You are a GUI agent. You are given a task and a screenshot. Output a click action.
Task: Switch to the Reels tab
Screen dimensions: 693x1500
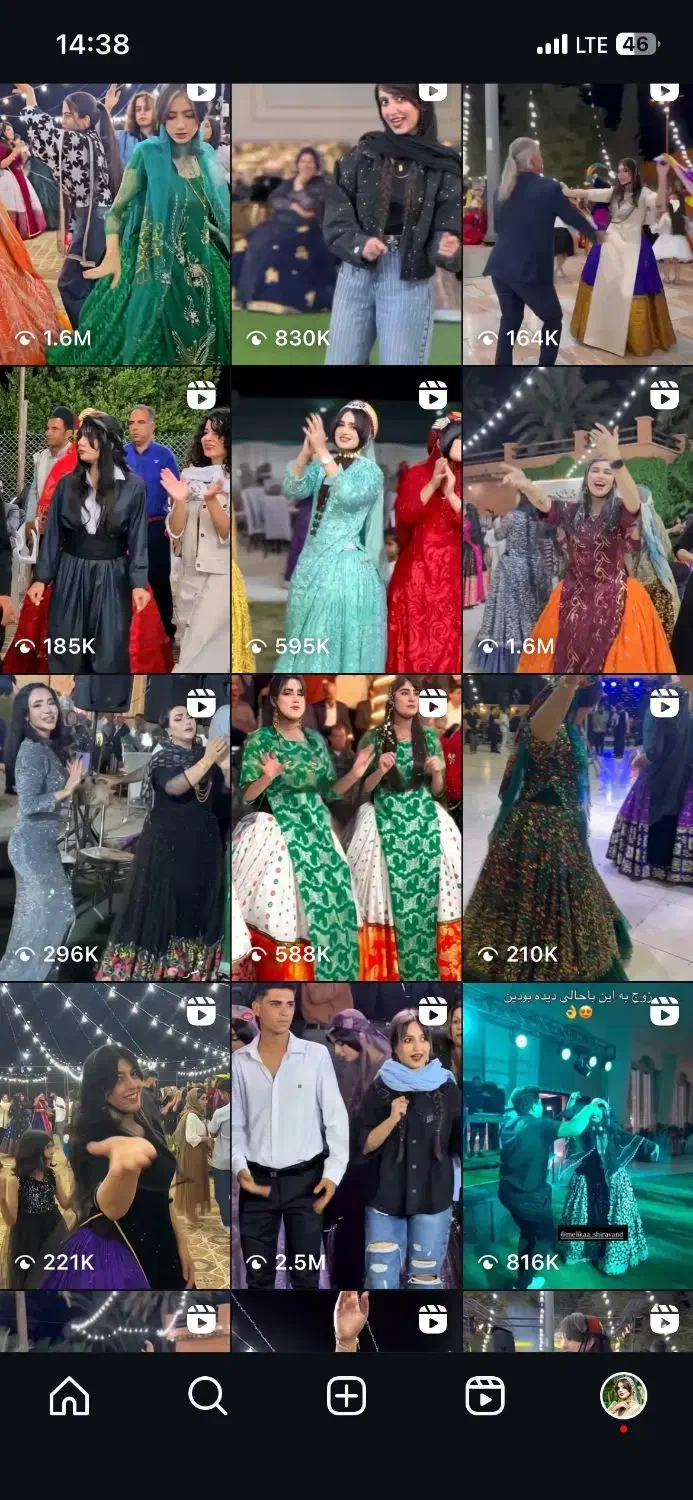(x=485, y=1396)
